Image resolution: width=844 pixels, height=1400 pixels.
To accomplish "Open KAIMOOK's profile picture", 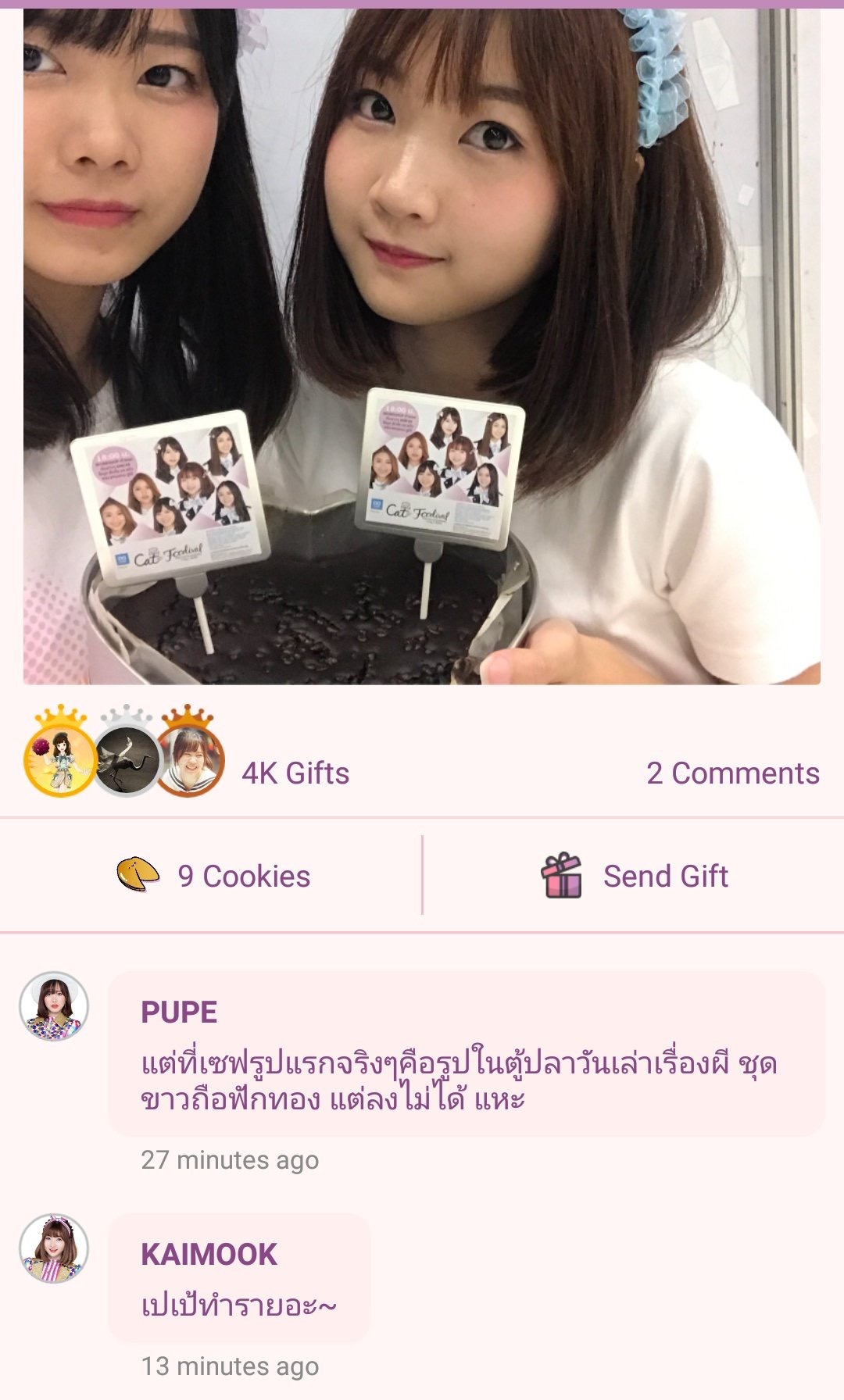I will tap(54, 1248).
